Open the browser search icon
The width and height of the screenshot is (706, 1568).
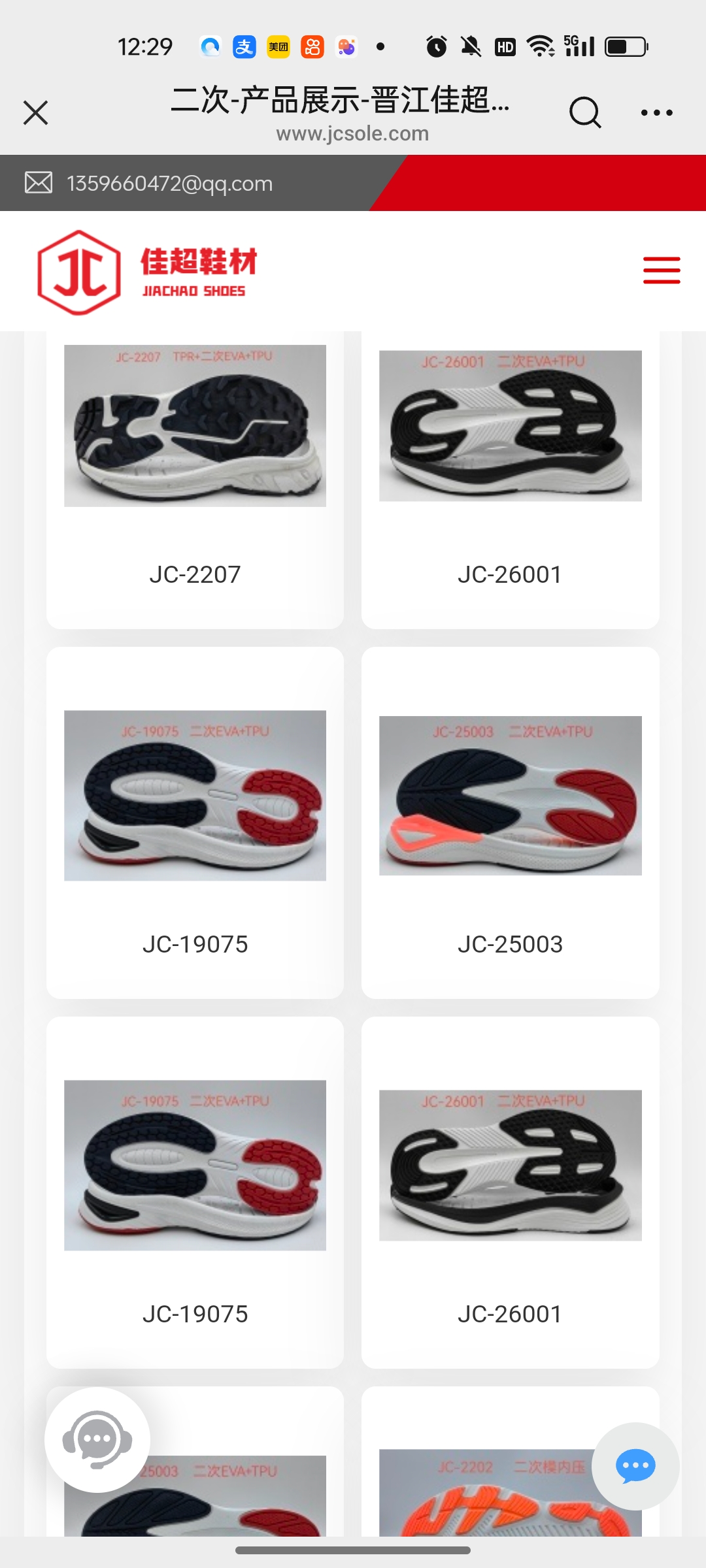click(584, 112)
